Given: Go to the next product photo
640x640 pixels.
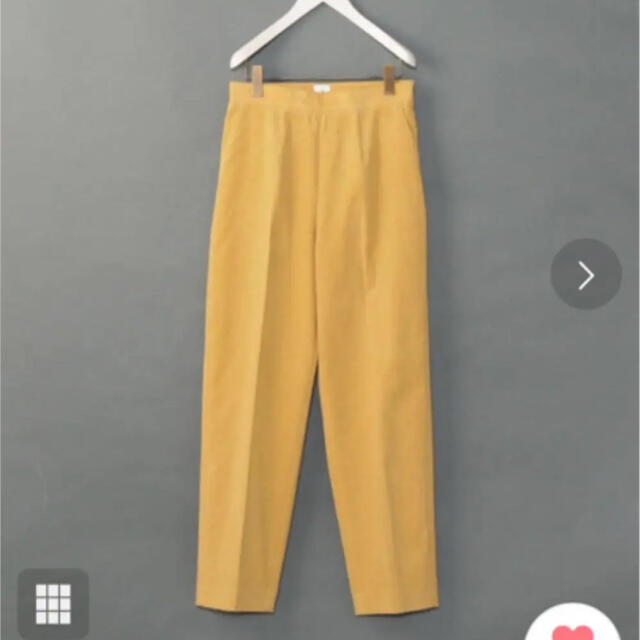Looking at the screenshot, I should [586, 274].
